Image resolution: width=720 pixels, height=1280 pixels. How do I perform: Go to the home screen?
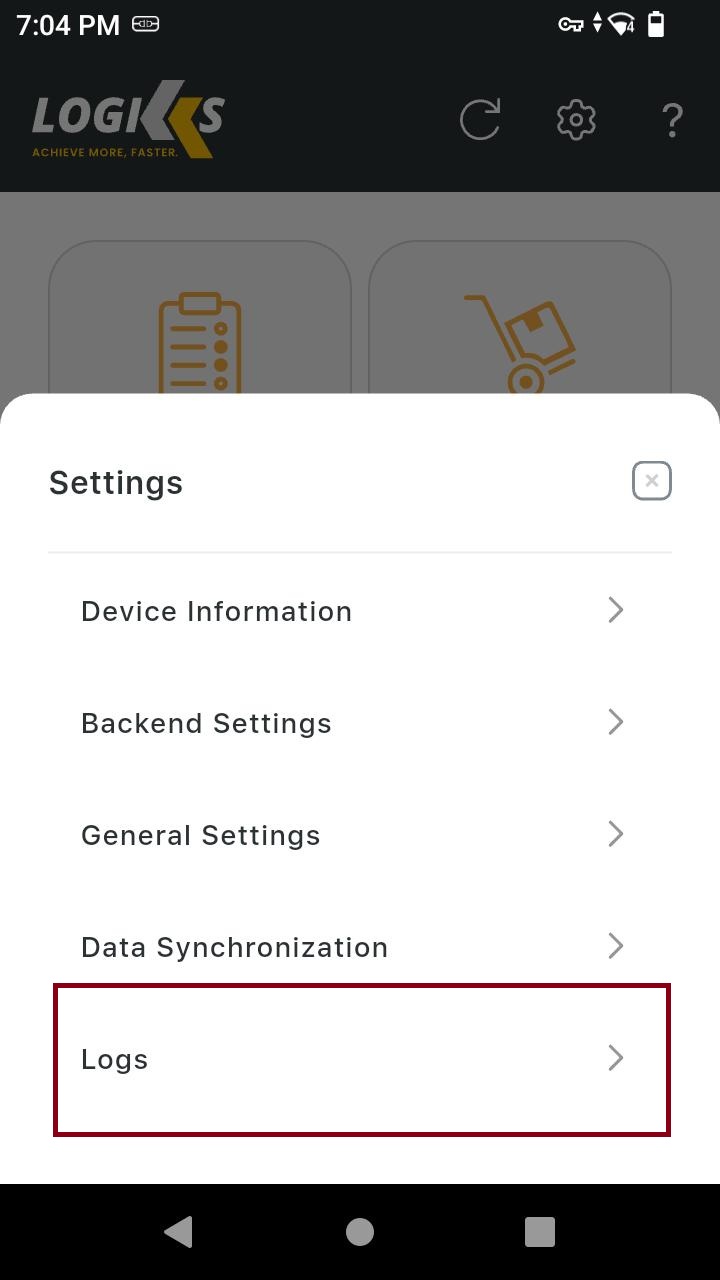click(360, 1232)
